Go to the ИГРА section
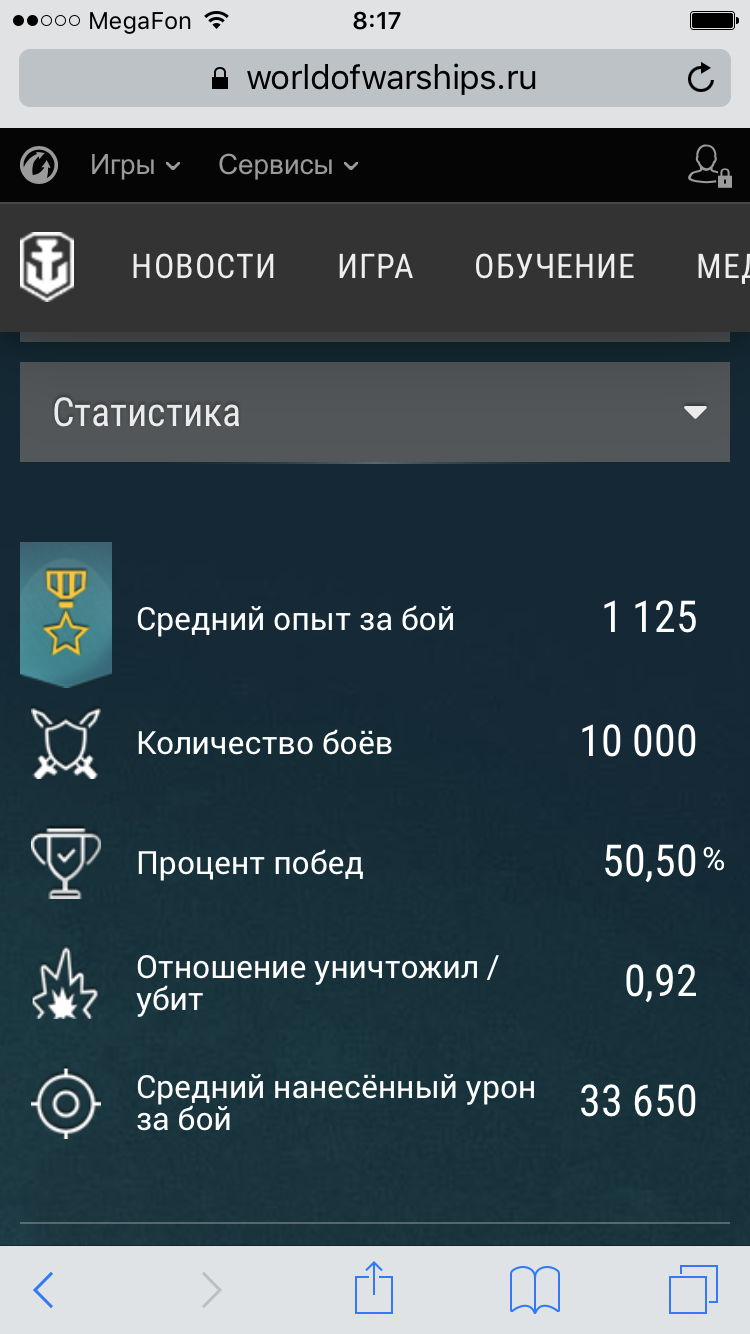This screenshot has height=1334, width=750. 375,267
